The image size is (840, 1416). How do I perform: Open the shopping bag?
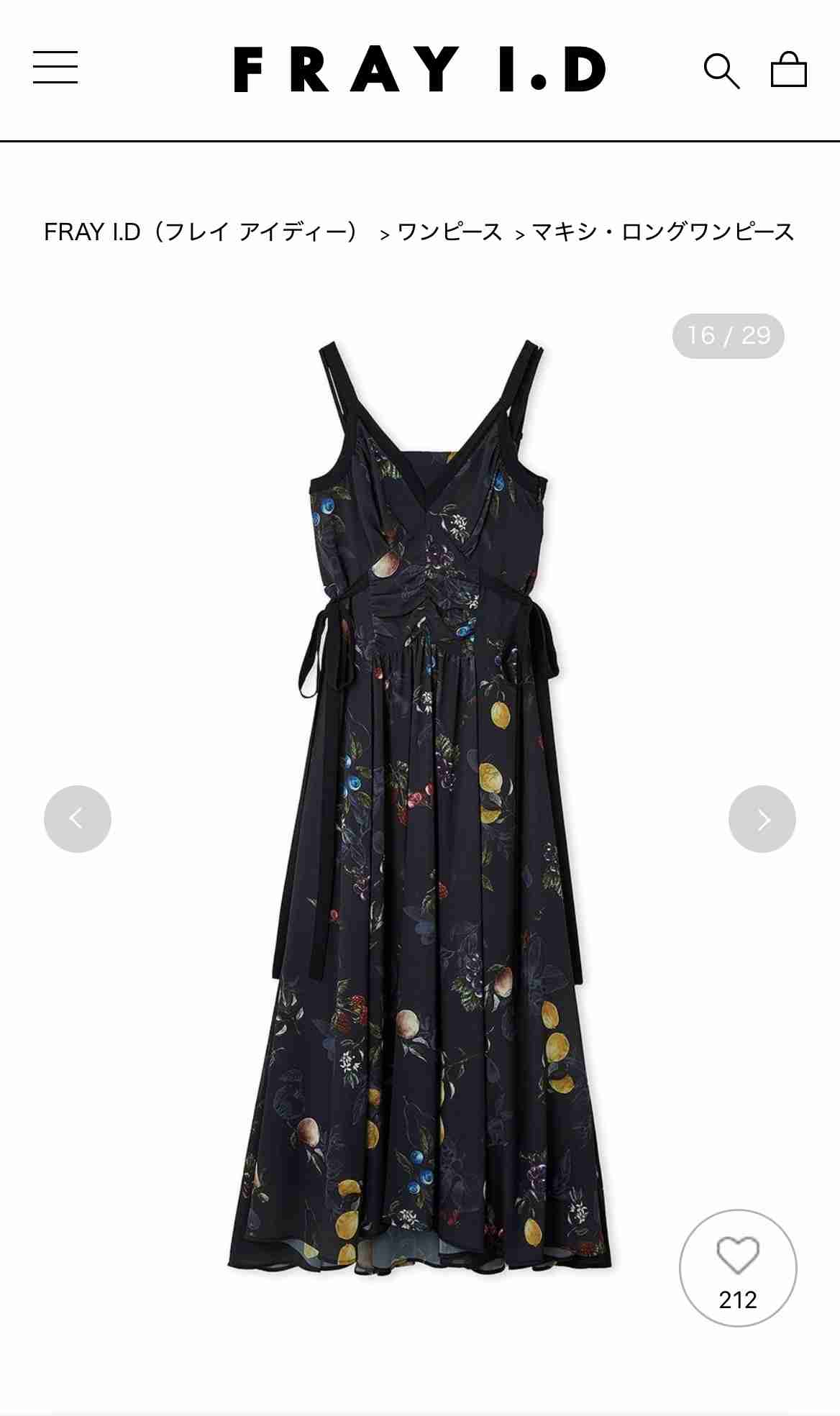[788, 70]
